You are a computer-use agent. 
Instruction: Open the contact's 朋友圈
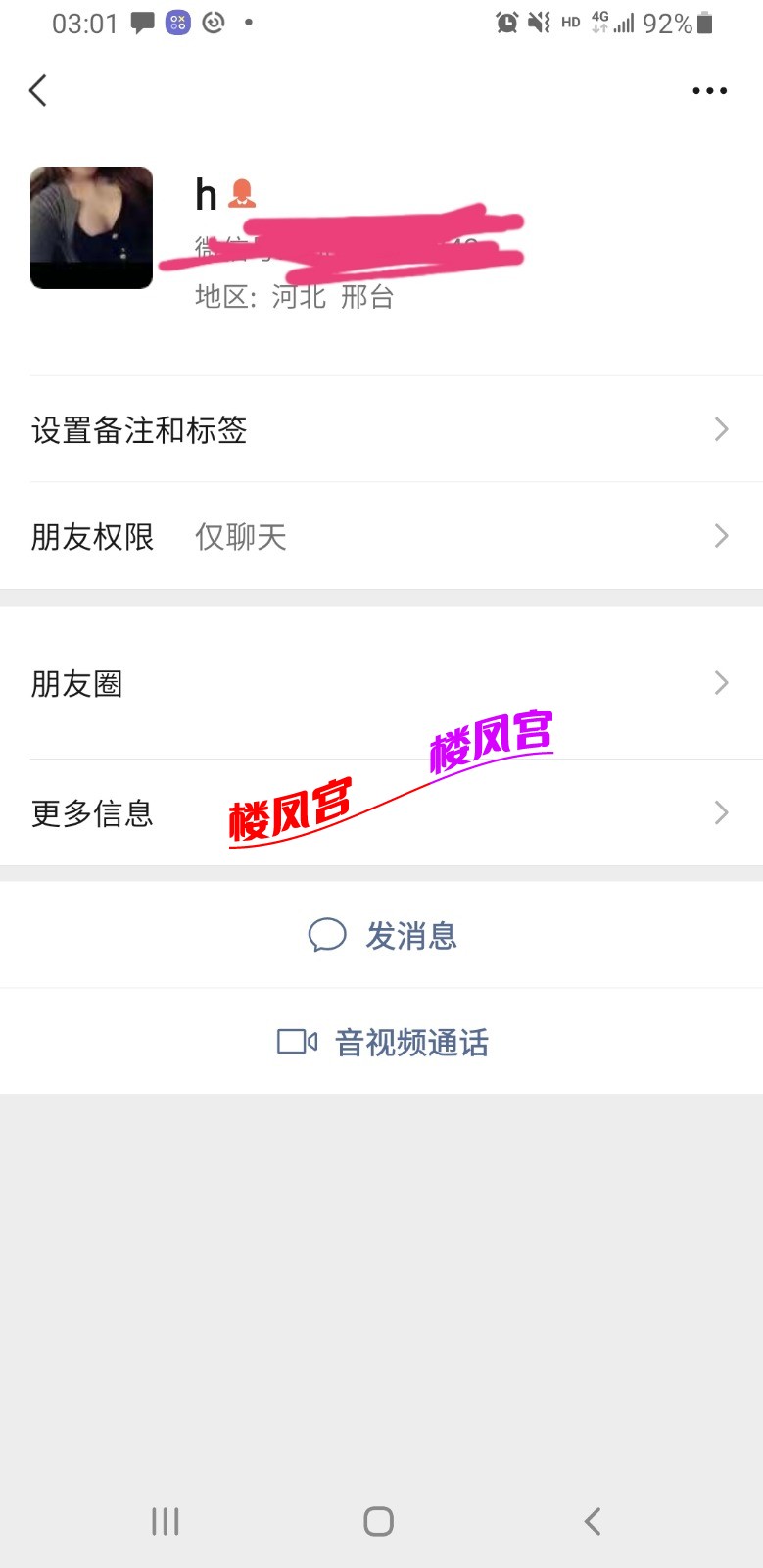pyautogui.click(x=381, y=683)
